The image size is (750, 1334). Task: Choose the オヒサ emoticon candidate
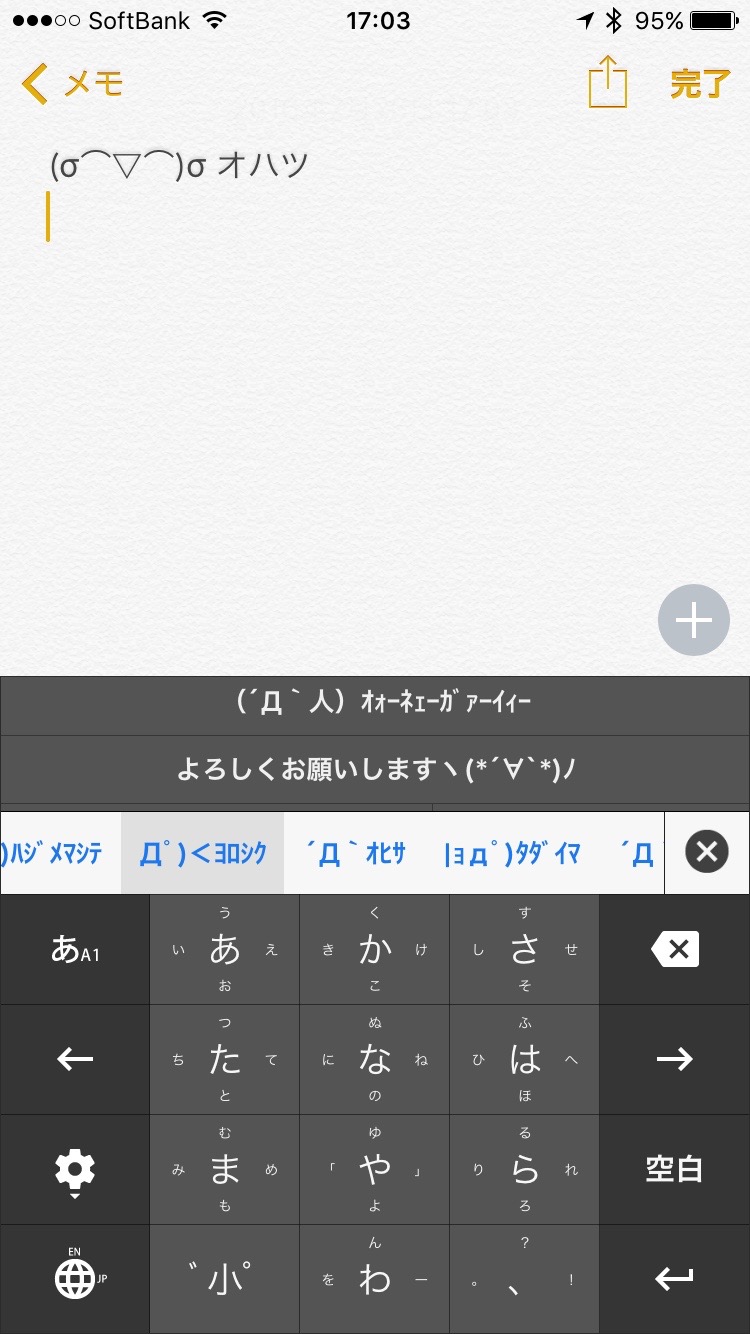pos(356,853)
